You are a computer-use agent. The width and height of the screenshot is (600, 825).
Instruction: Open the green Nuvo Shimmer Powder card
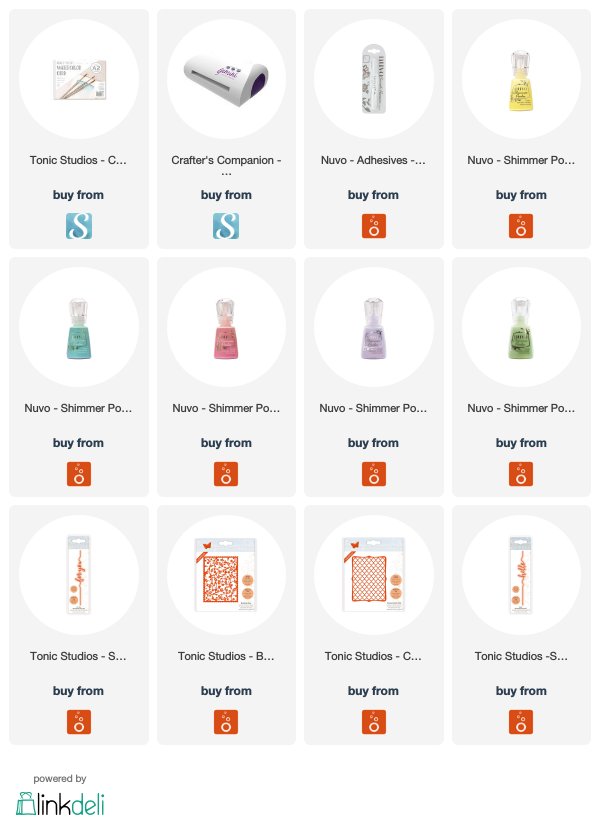[x=521, y=328]
